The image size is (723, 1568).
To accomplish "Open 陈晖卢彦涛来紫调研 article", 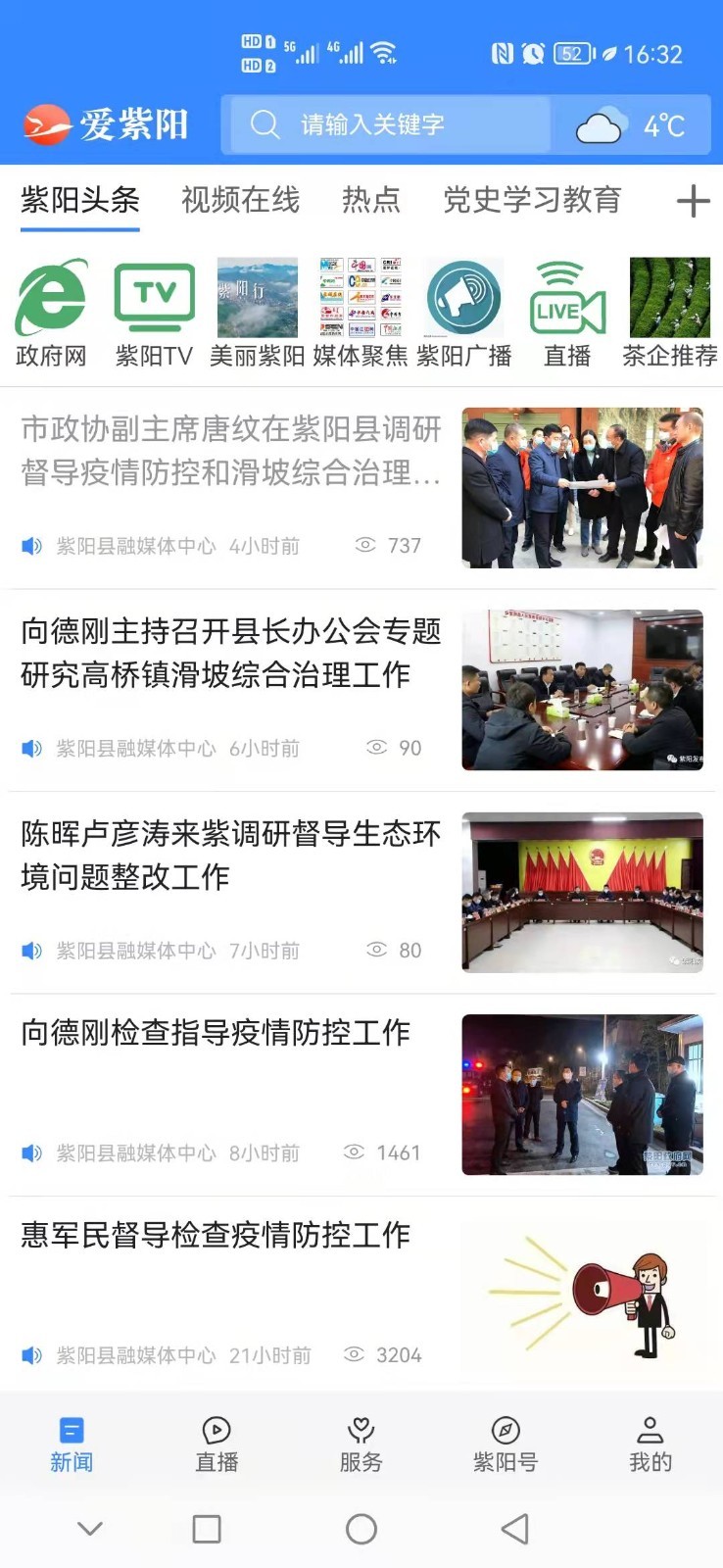I will [231, 855].
